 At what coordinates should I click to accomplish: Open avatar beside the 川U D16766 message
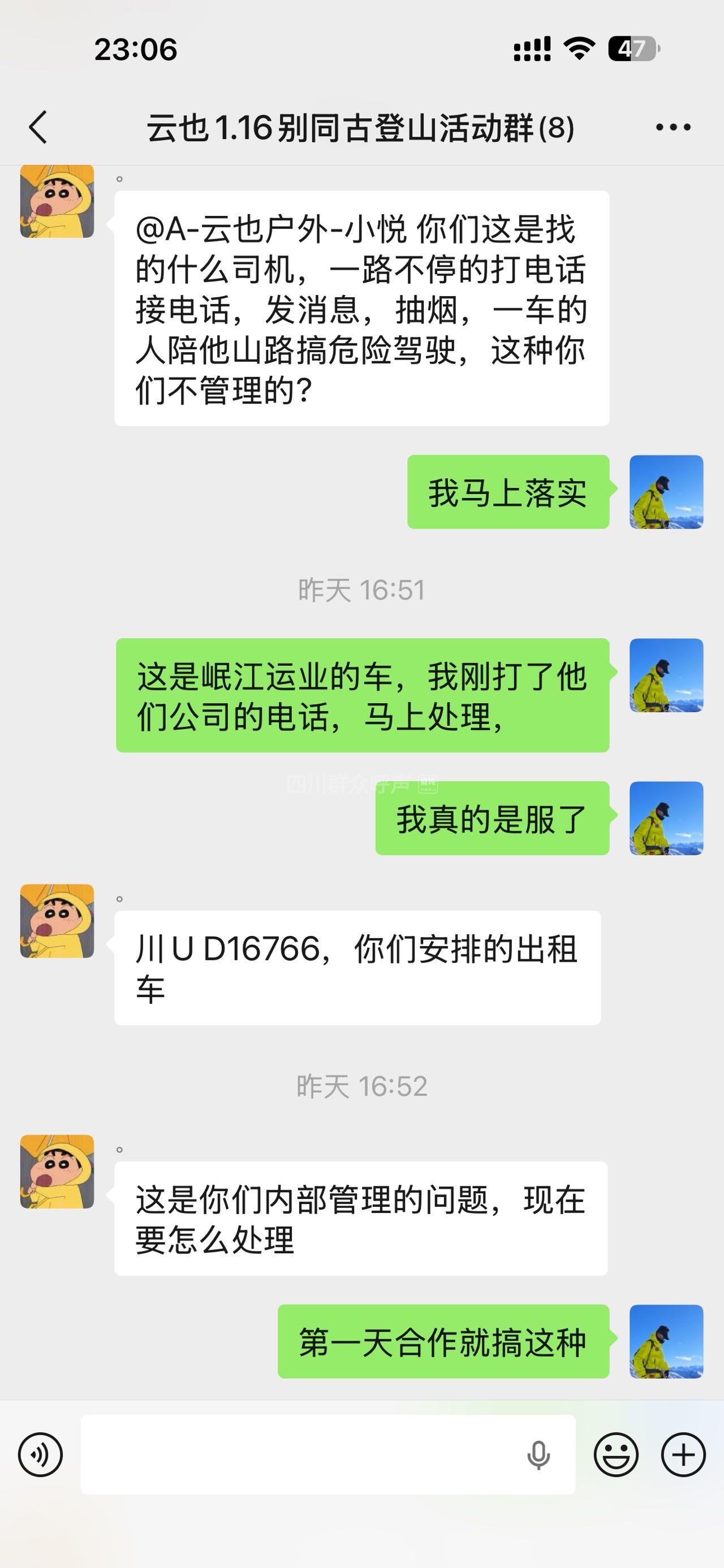point(57,921)
